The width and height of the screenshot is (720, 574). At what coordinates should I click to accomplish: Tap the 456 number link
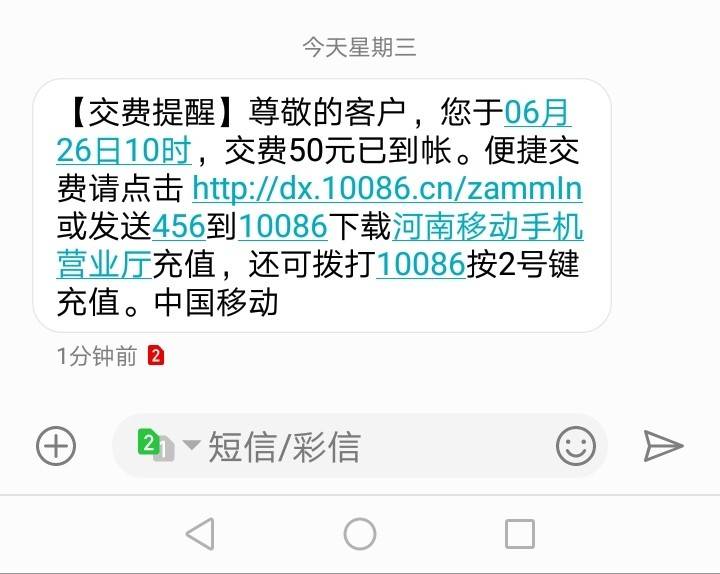tap(178, 227)
